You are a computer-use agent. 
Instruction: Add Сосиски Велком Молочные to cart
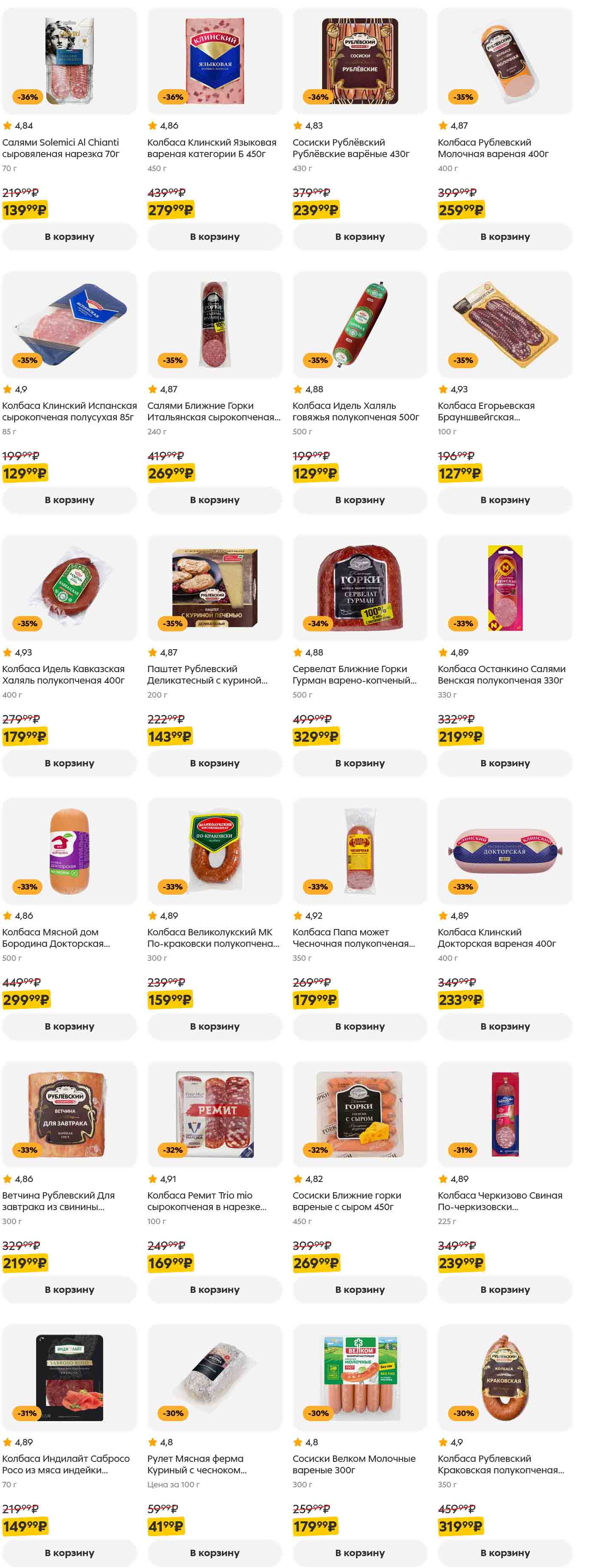point(359,1552)
